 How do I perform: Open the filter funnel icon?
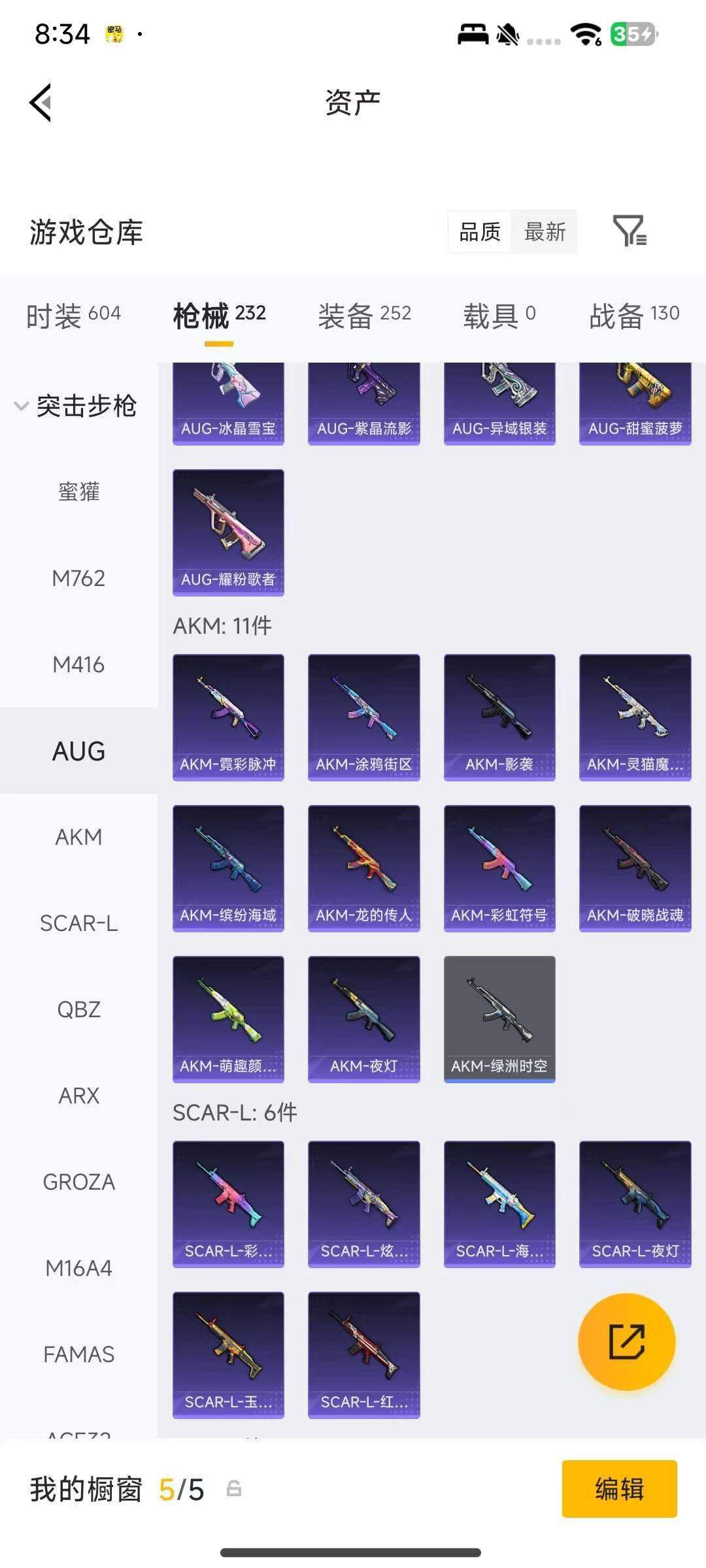630,231
